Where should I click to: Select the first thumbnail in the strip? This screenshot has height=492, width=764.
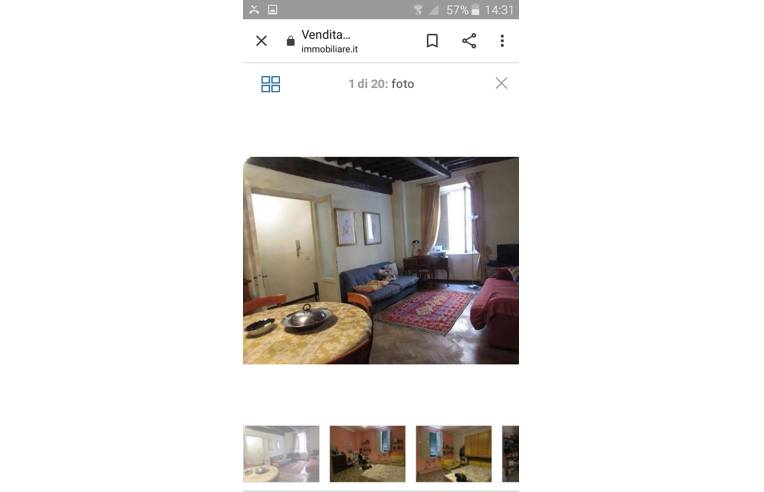[x=281, y=454]
